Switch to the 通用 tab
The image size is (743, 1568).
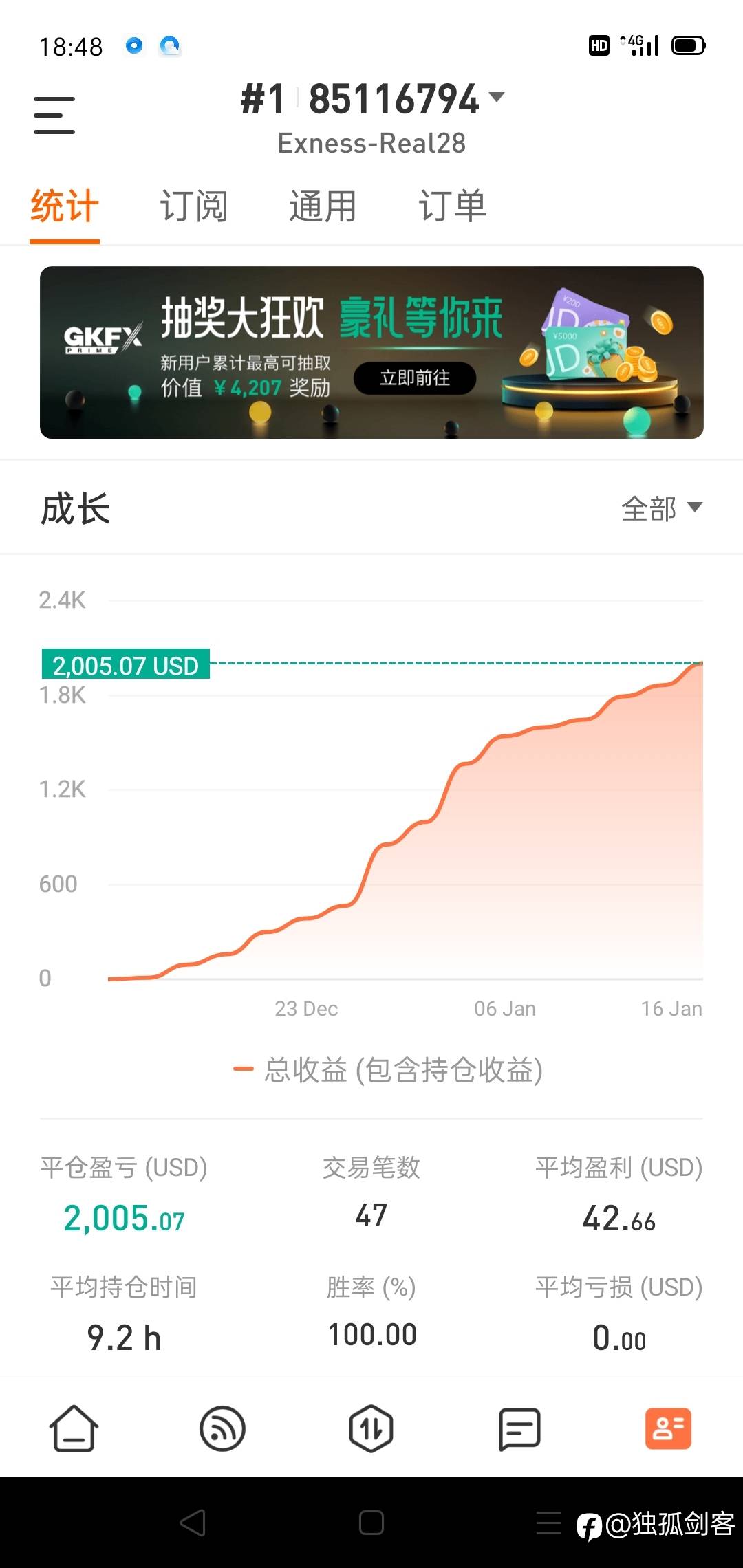point(323,206)
